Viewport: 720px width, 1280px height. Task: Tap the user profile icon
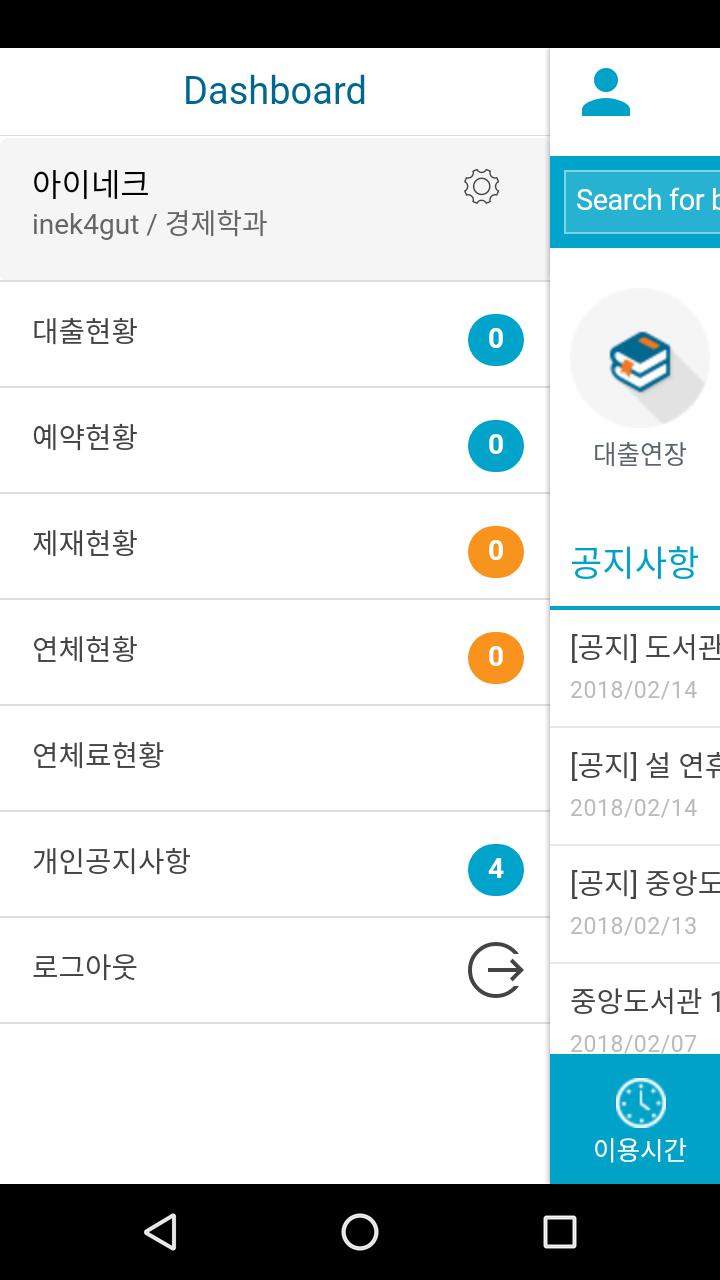click(606, 93)
